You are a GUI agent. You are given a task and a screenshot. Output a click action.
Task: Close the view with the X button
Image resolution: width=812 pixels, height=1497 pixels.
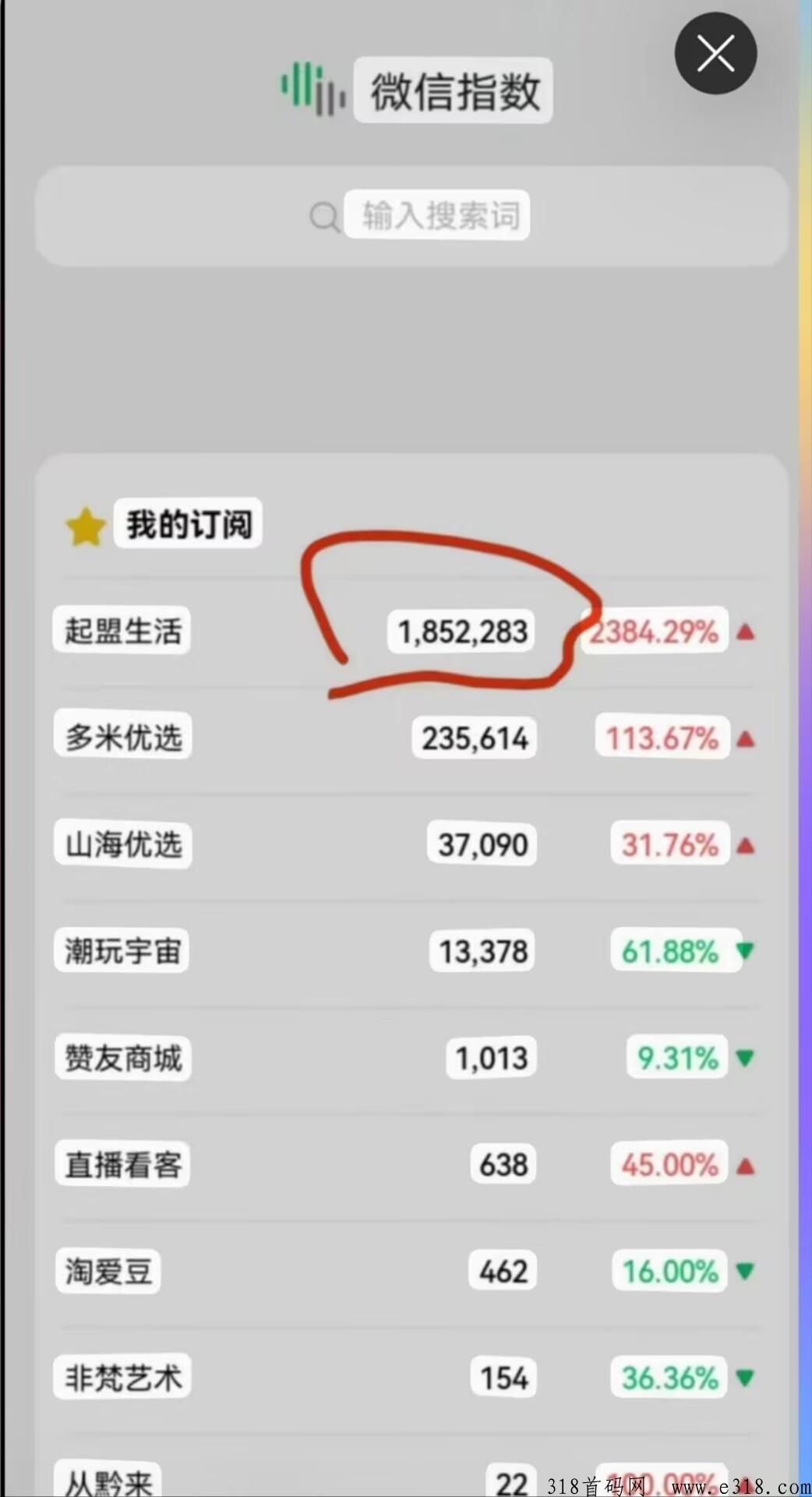point(715,54)
